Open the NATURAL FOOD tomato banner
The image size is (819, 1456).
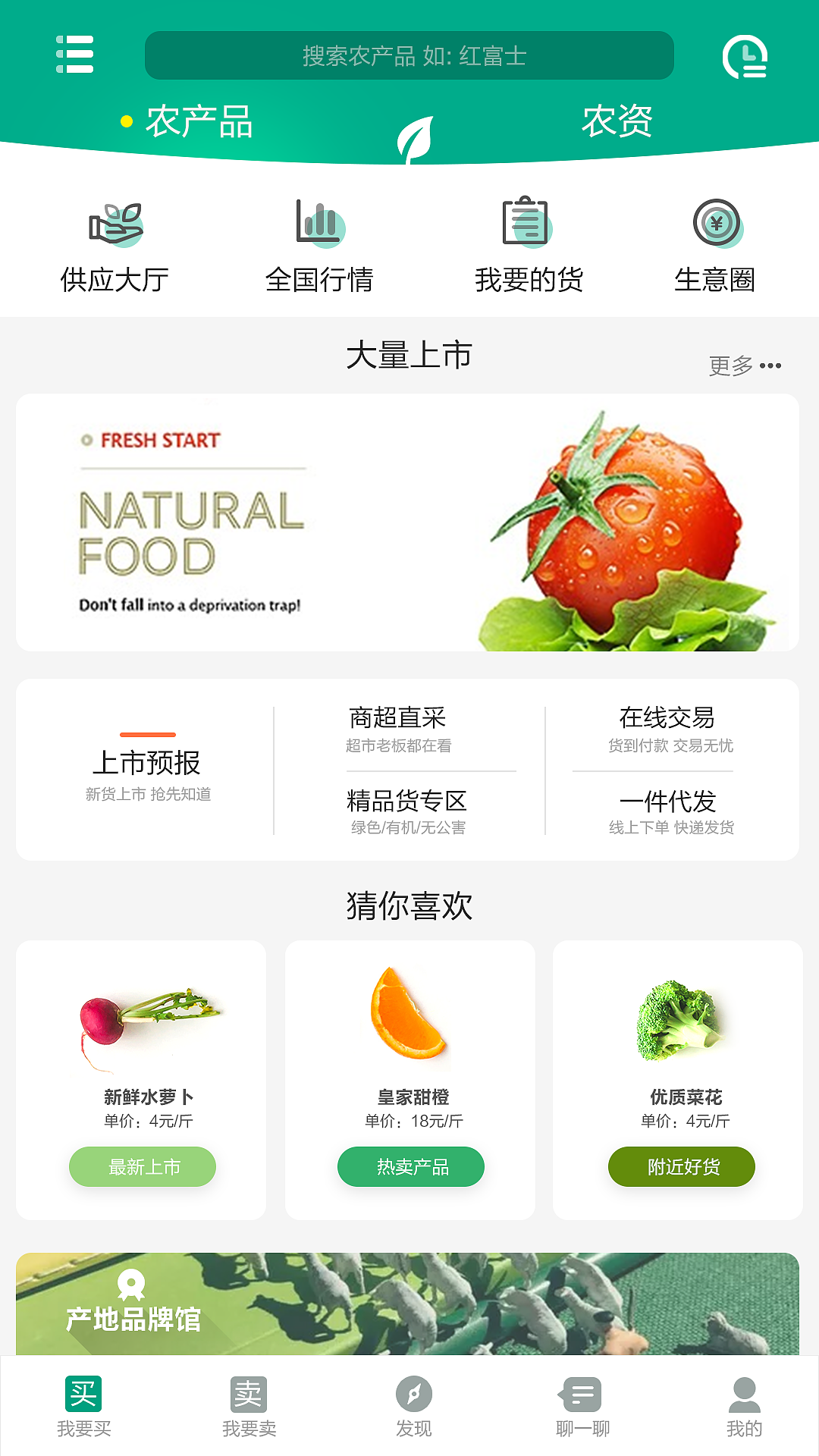[x=409, y=523]
